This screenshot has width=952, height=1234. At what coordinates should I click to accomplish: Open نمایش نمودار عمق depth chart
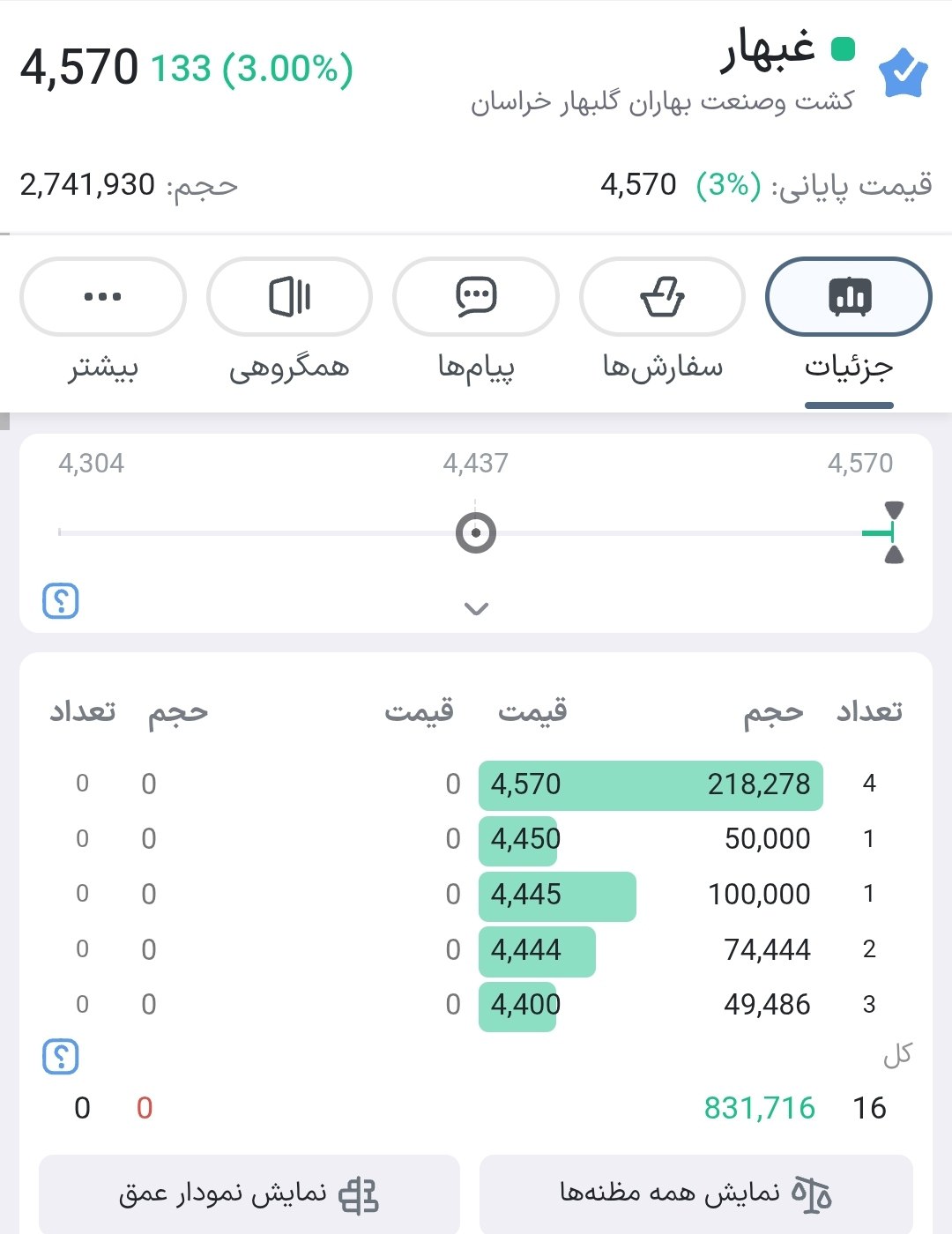[x=249, y=1193]
